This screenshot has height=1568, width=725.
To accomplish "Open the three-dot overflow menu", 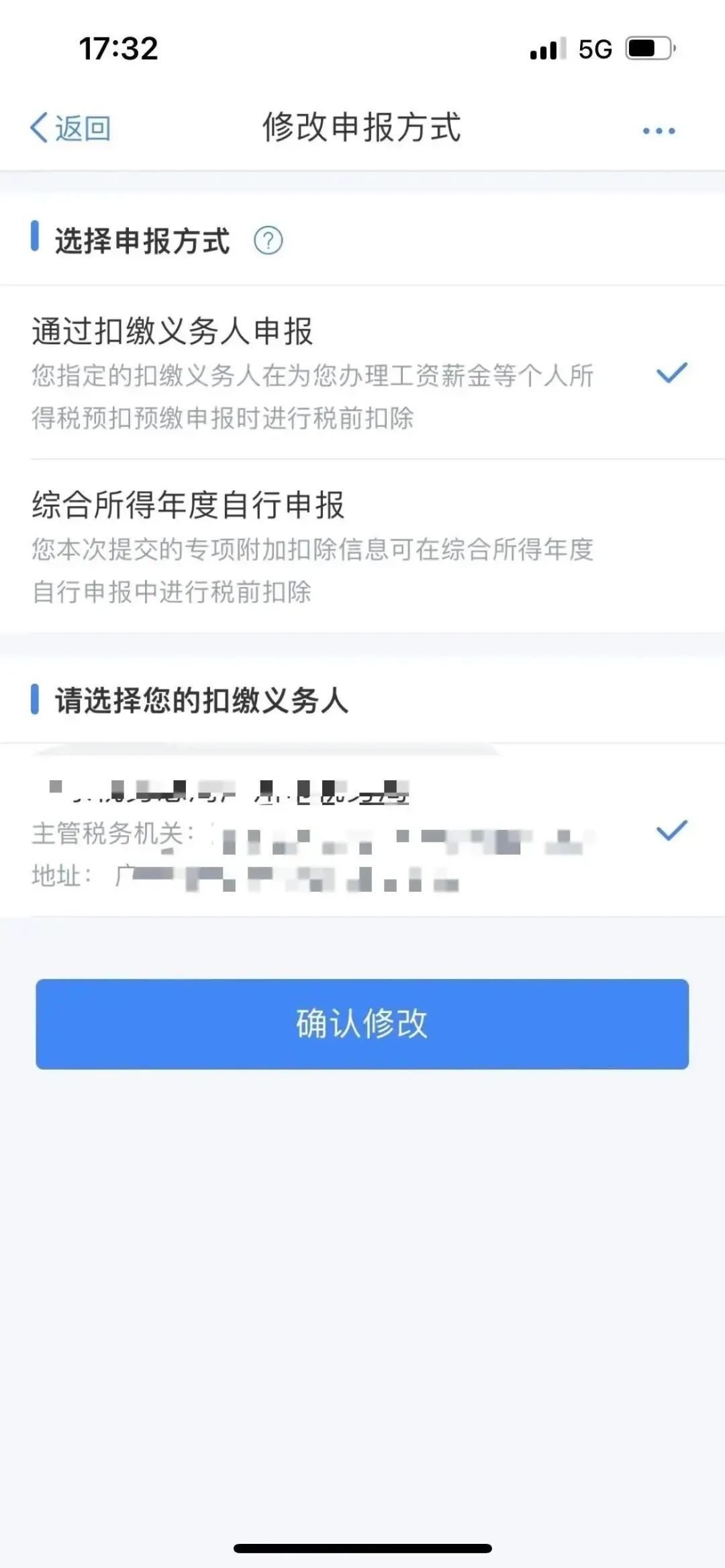I will (x=659, y=131).
